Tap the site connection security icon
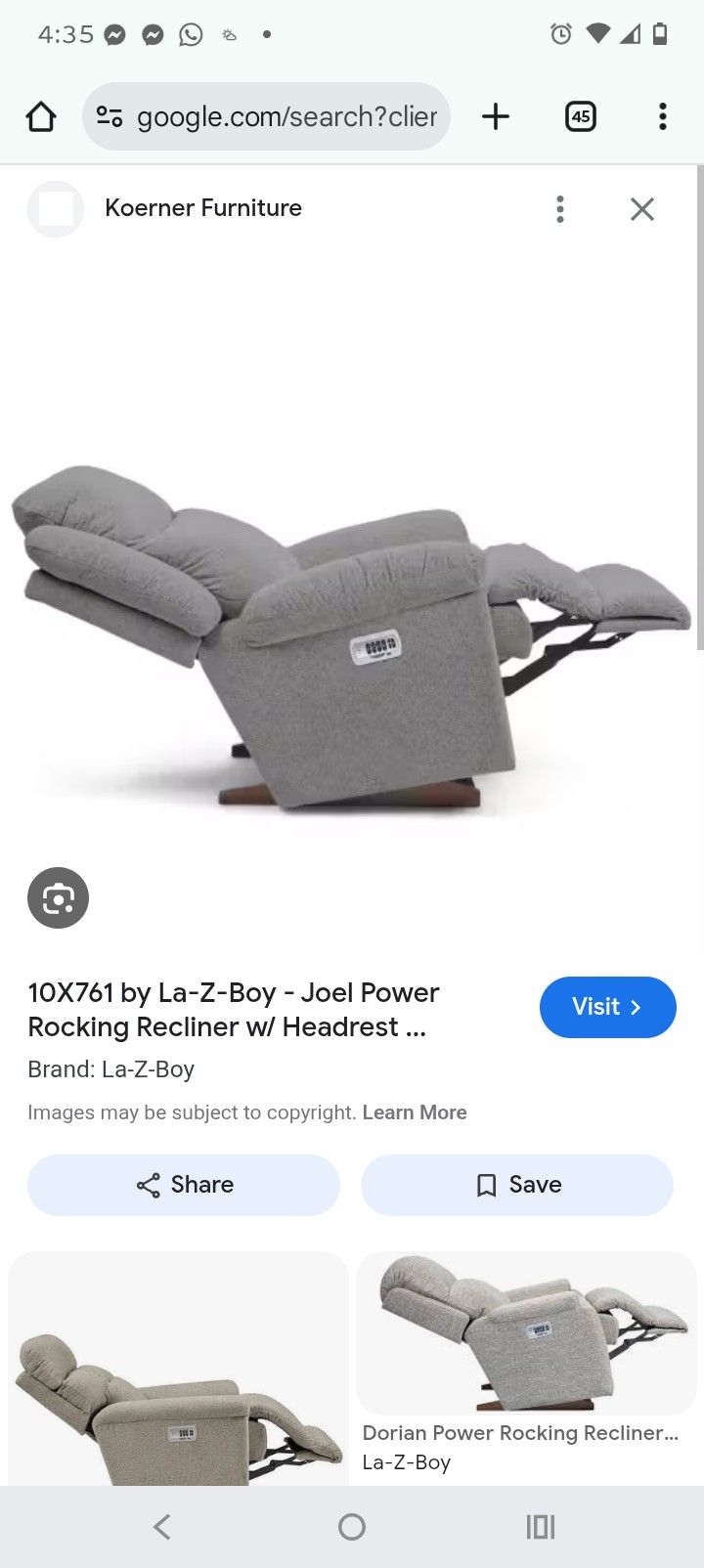 coord(110,116)
